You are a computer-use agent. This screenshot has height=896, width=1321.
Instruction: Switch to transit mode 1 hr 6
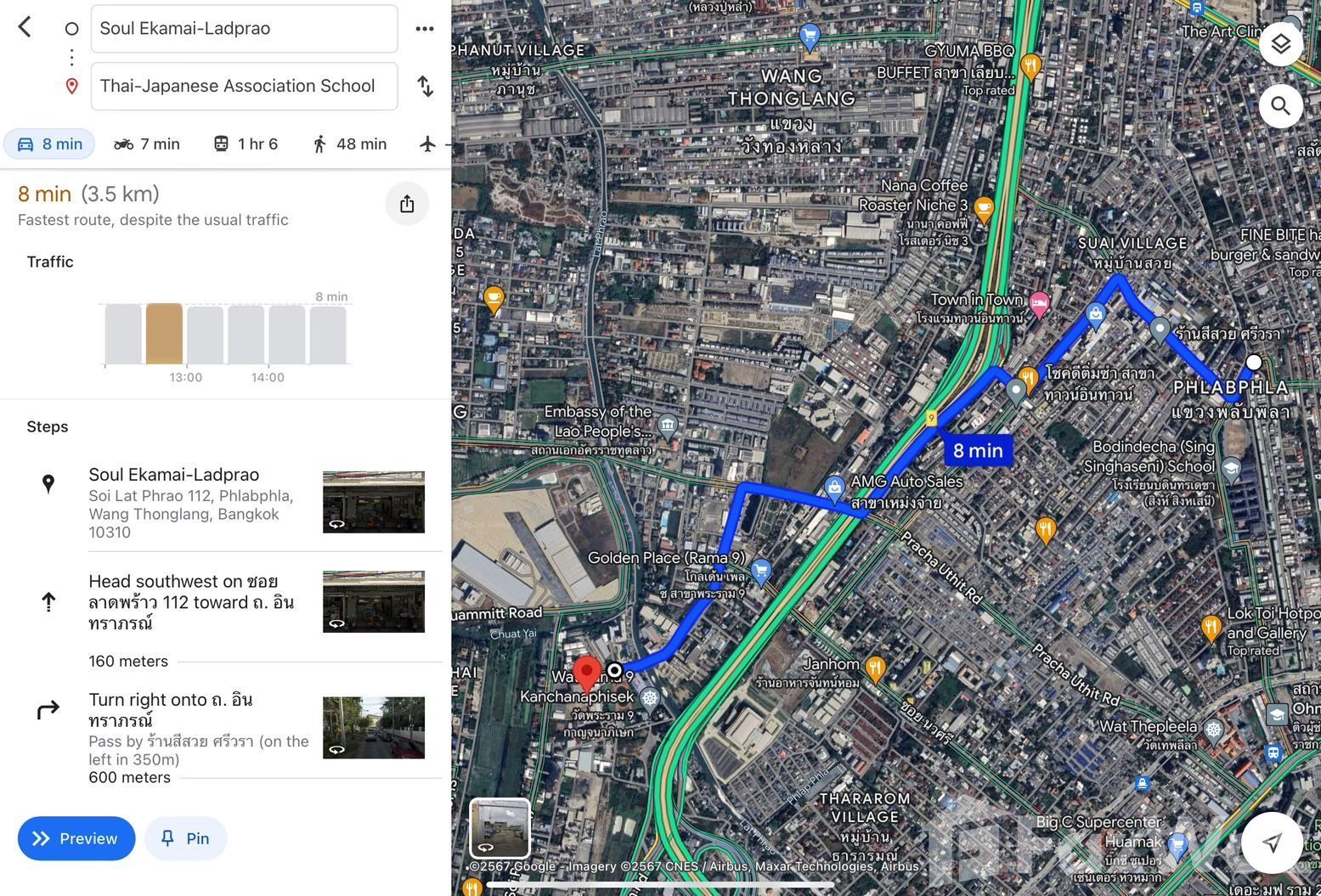tap(245, 144)
